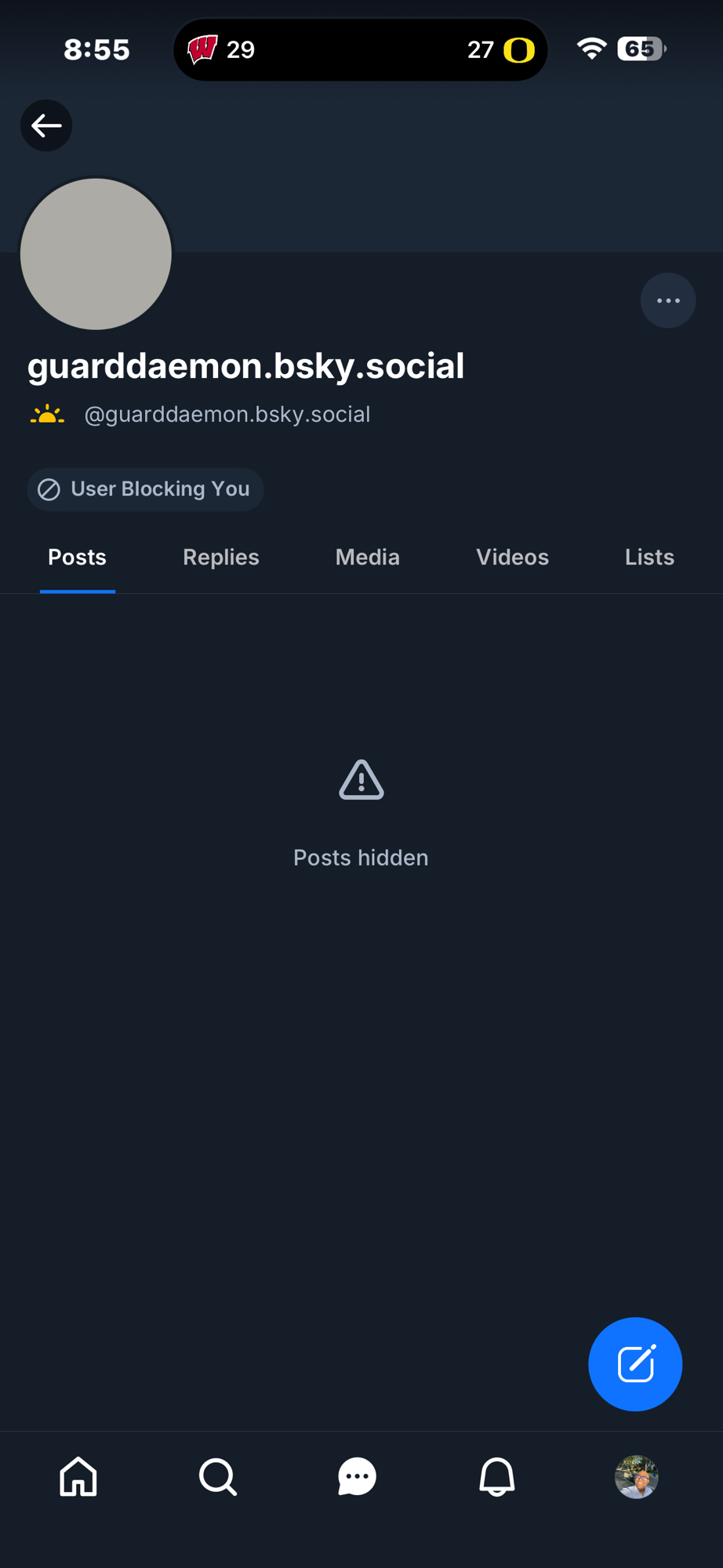Tap the User Blocking You label

pos(145,489)
